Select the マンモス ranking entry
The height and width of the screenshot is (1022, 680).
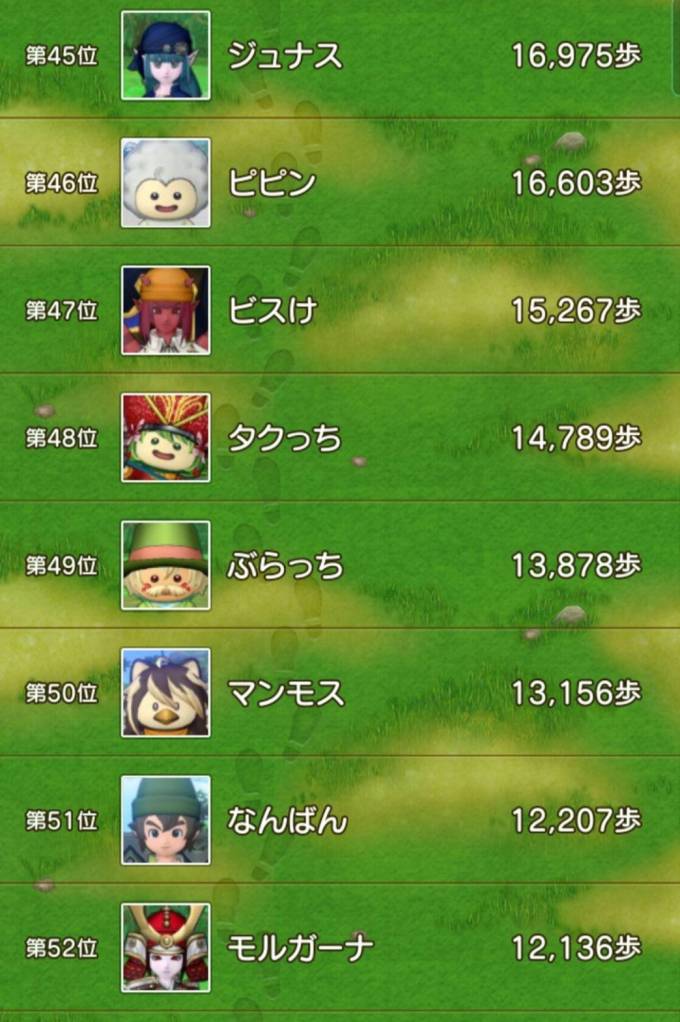[x=340, y=692]
